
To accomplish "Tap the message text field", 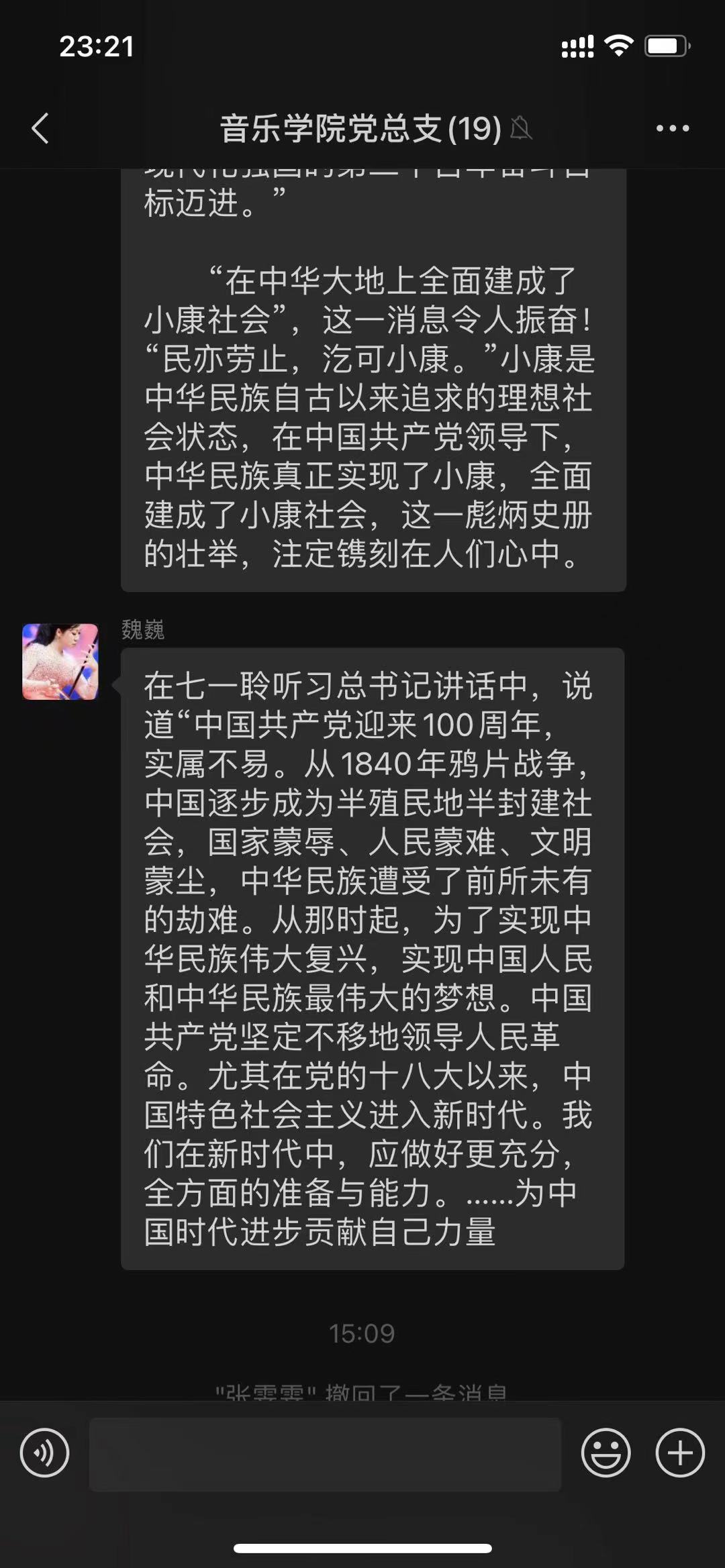I will 325,1454.
